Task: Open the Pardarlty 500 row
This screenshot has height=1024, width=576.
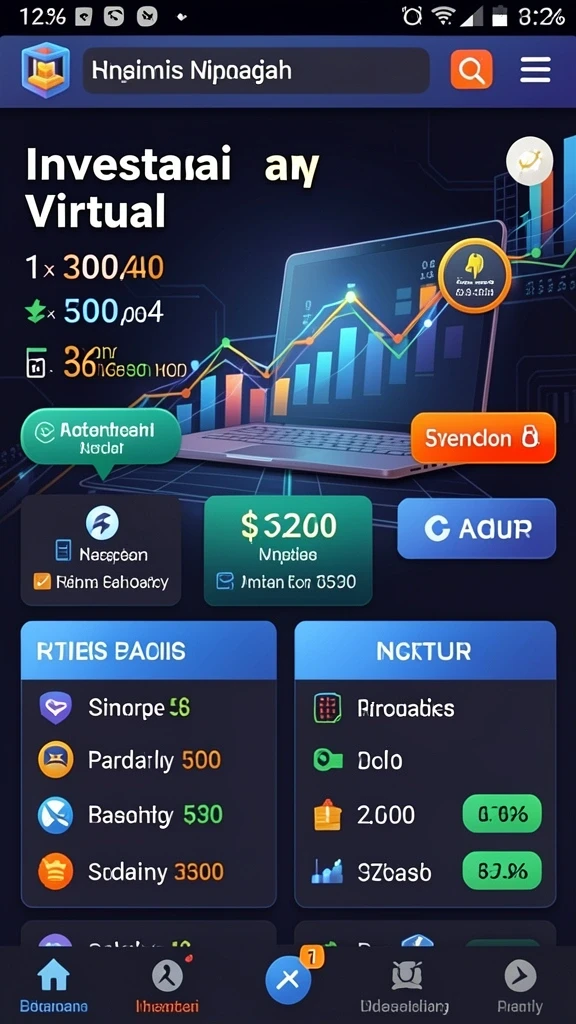Action: click(149, 761)
